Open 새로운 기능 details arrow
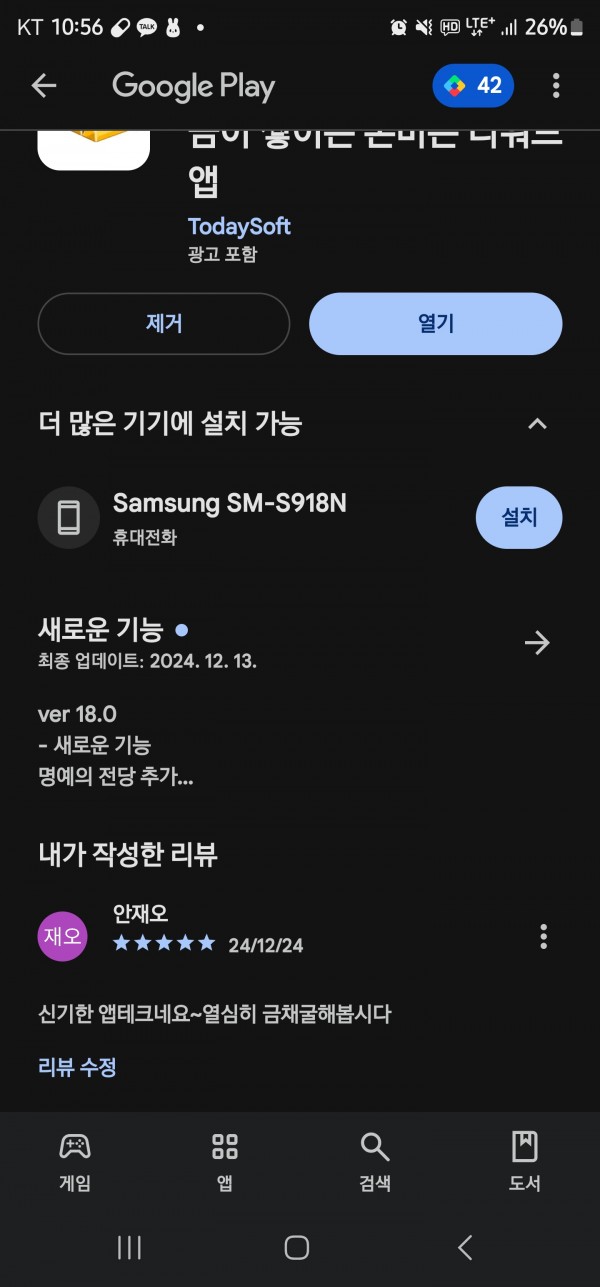600x1287 pixels. pyautogui.click(x=537, y=642)
